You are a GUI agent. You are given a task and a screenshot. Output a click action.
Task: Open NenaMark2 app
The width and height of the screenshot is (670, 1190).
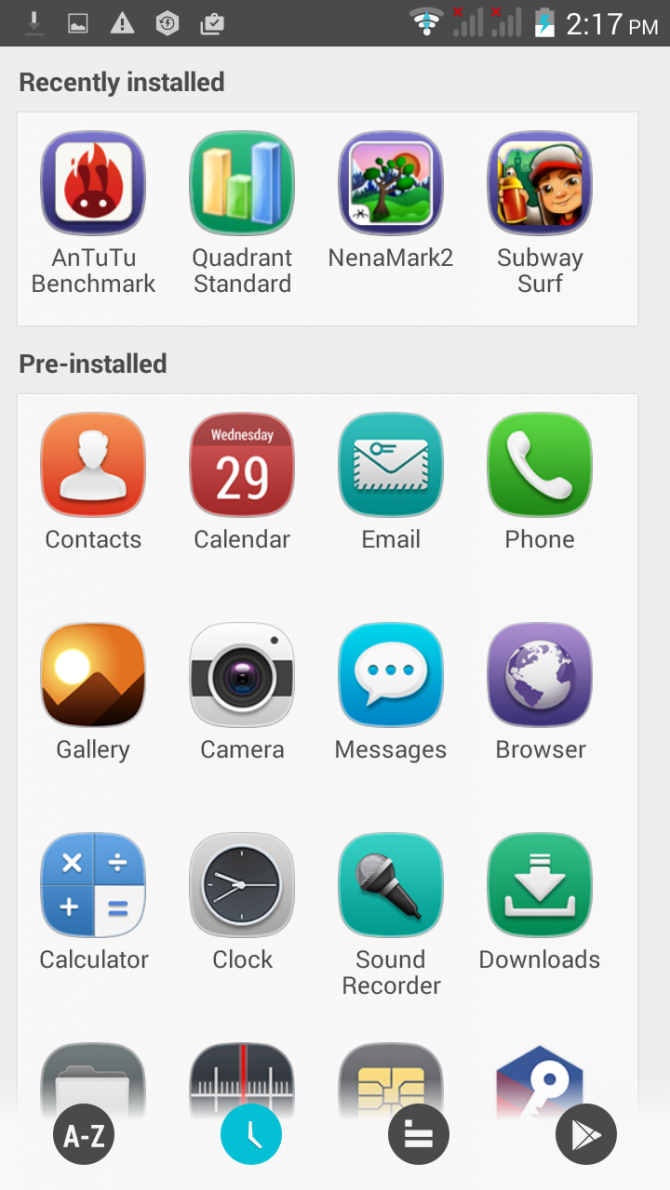click(x=390, y=183)
